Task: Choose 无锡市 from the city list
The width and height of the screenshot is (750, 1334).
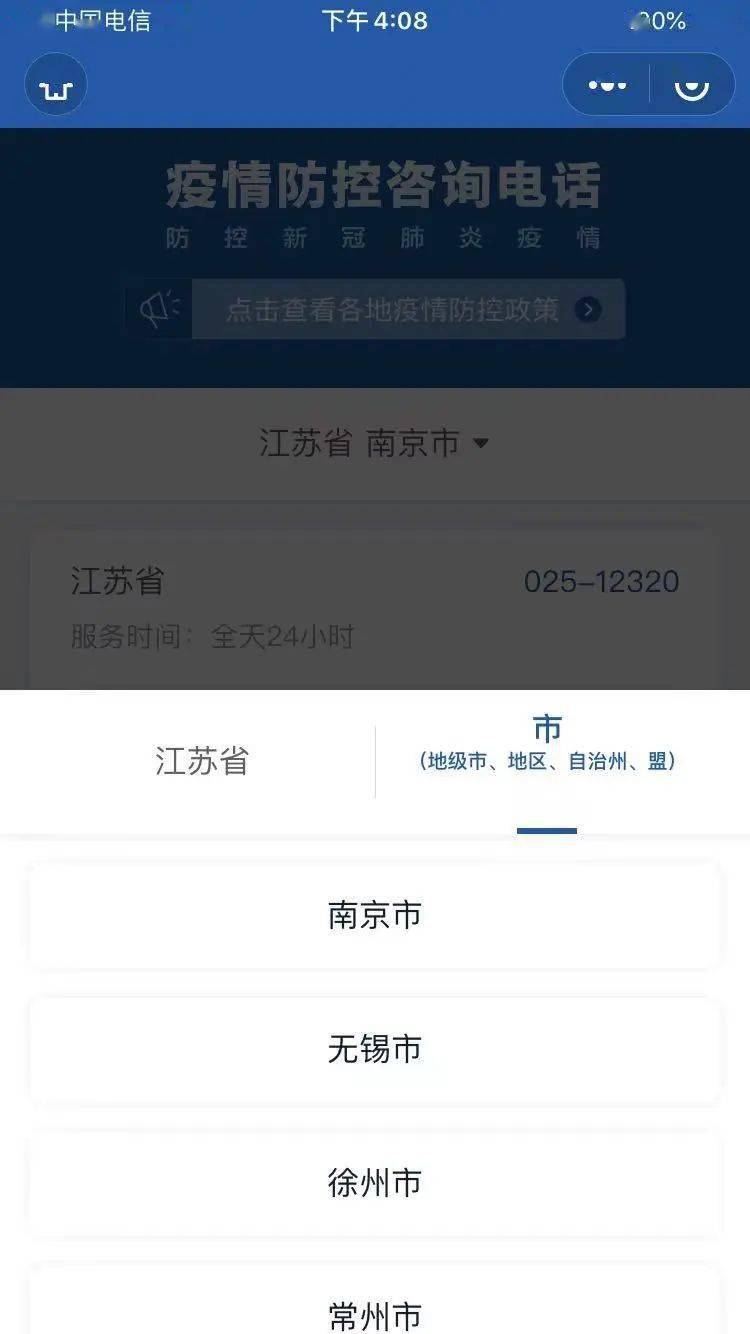Action: pyautogui.click(x=375, y=1049)
